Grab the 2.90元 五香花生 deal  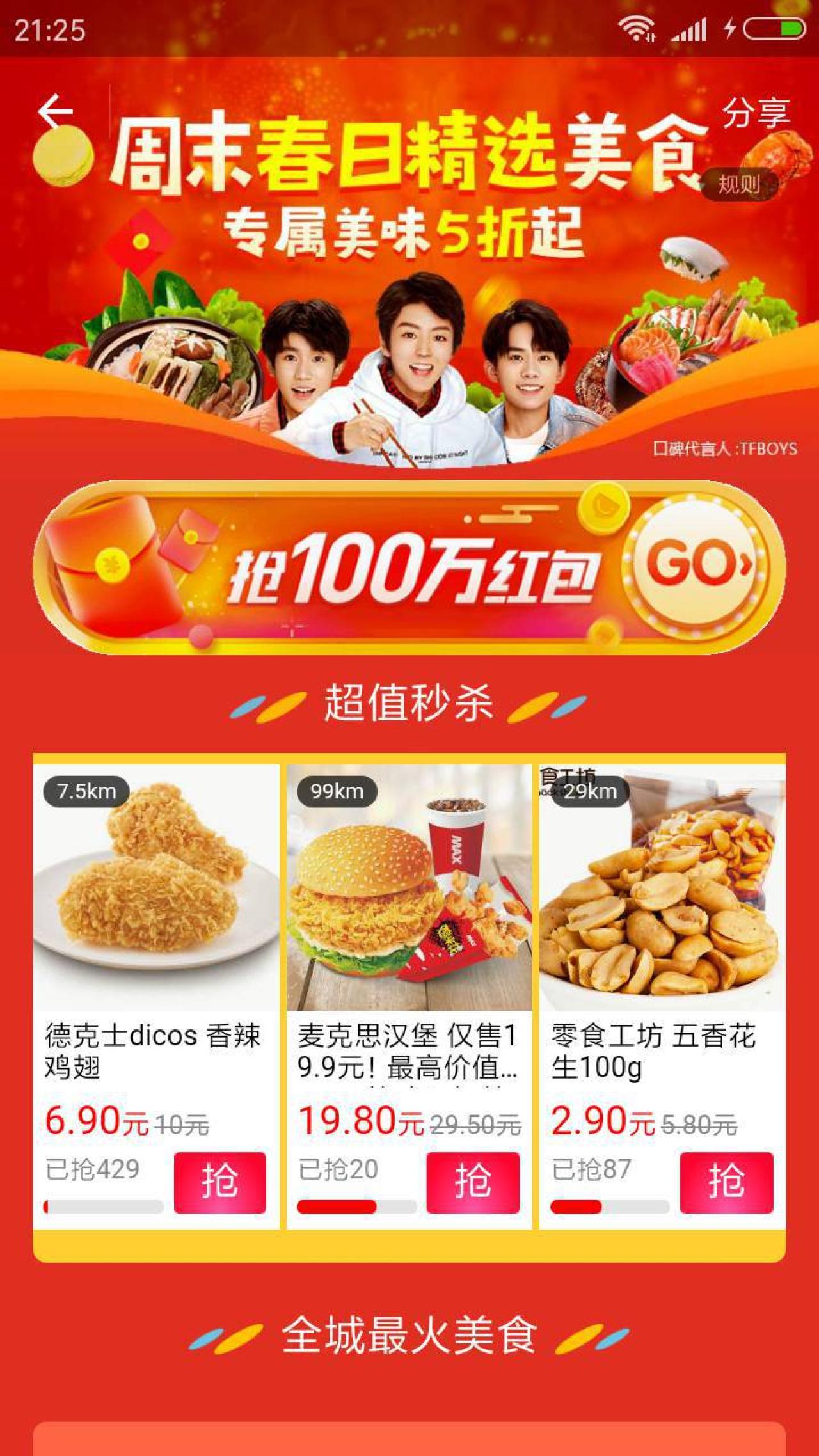726,1182
